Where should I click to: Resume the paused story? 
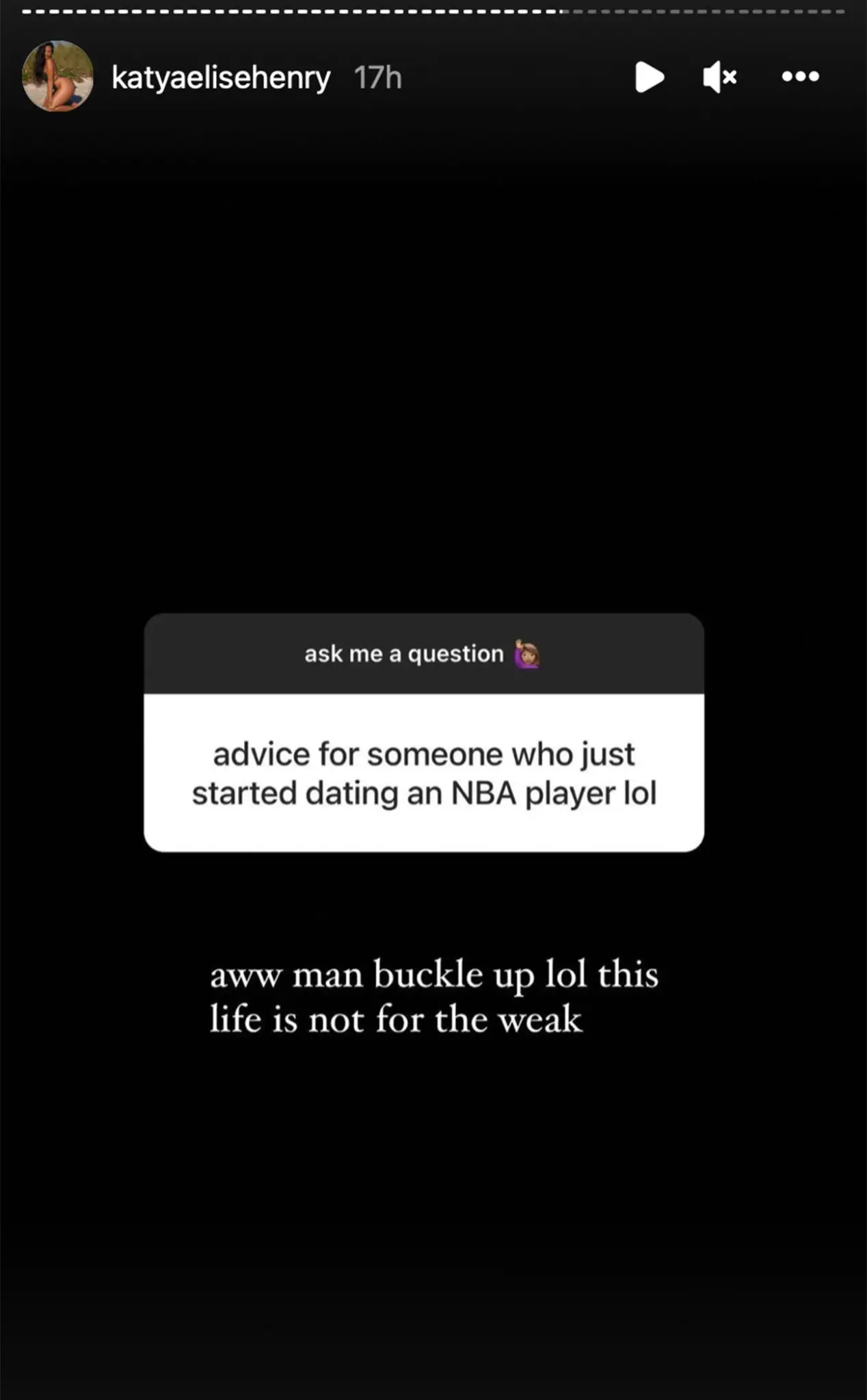tap(649, 77)
